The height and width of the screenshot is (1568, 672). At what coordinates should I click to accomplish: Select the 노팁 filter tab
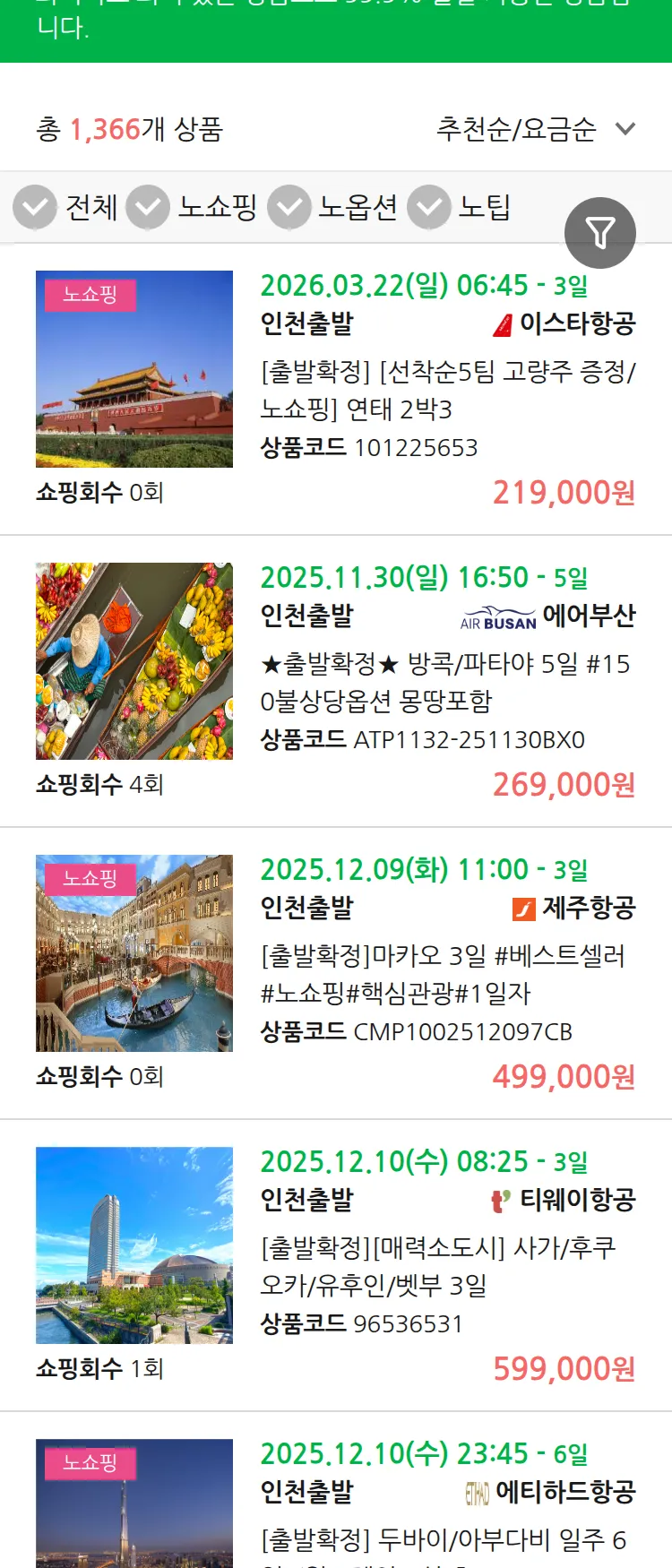point(485,207)
